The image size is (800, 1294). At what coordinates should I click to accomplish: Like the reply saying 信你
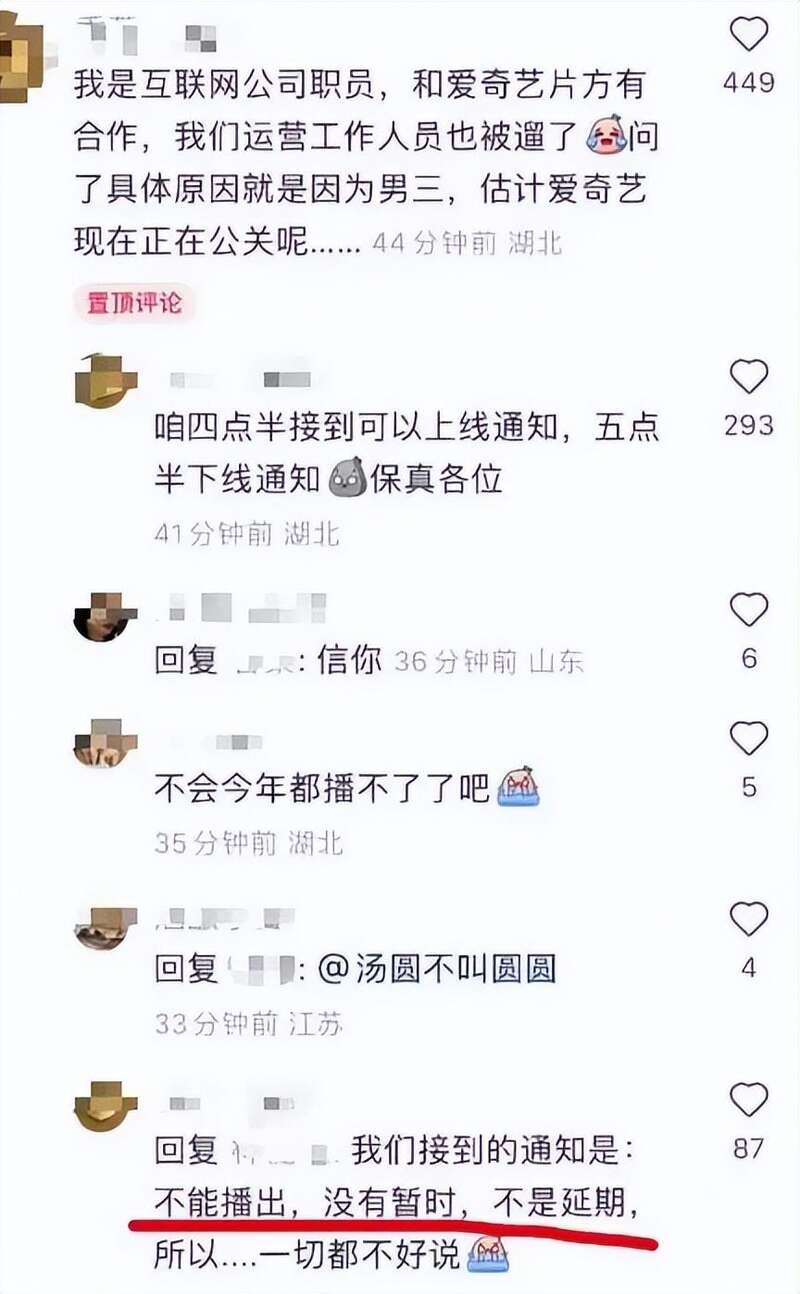[x=748, y=610]
